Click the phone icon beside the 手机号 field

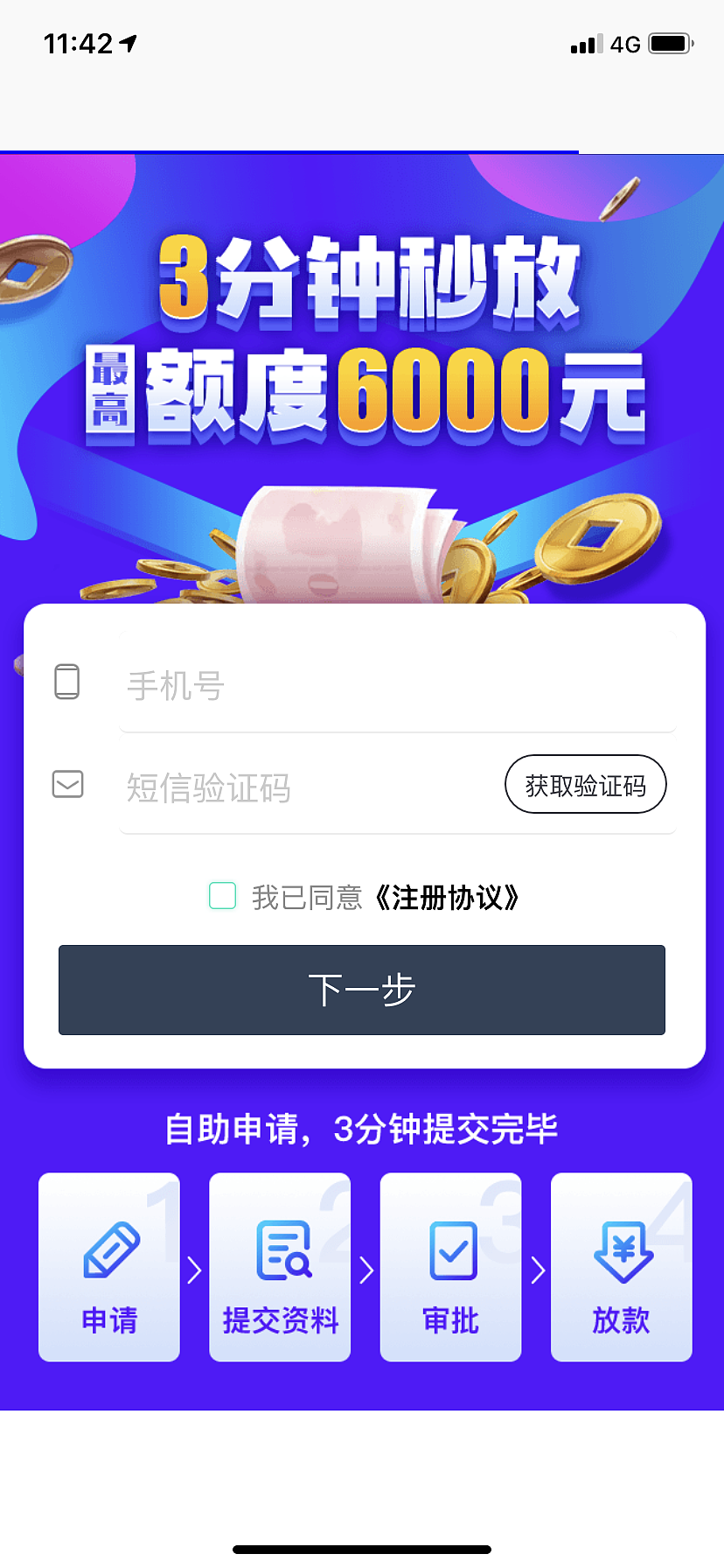68,682
